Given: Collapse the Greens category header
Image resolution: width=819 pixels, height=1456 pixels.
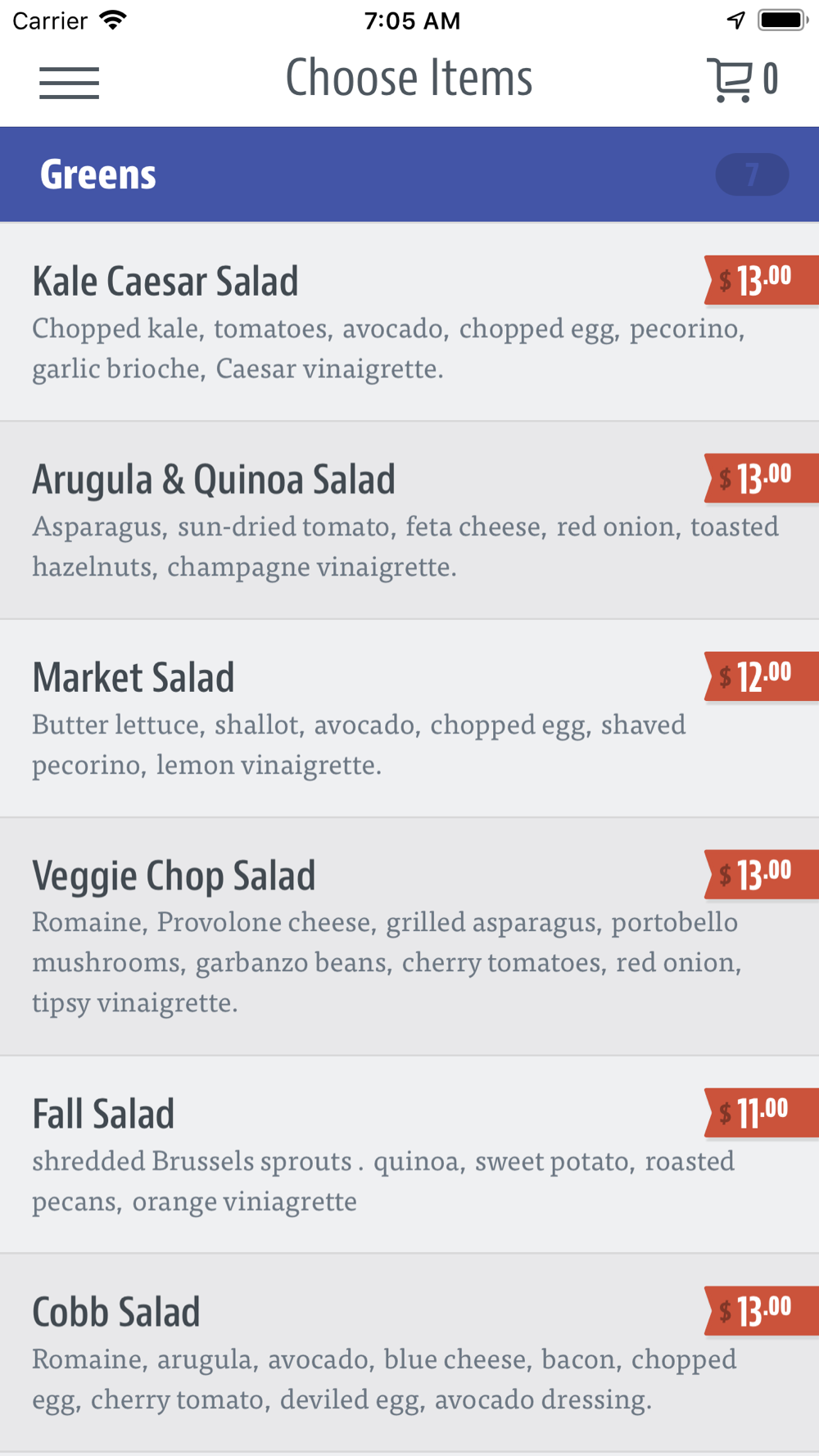Looking at the screenshot, I should (x=409, y=174).
